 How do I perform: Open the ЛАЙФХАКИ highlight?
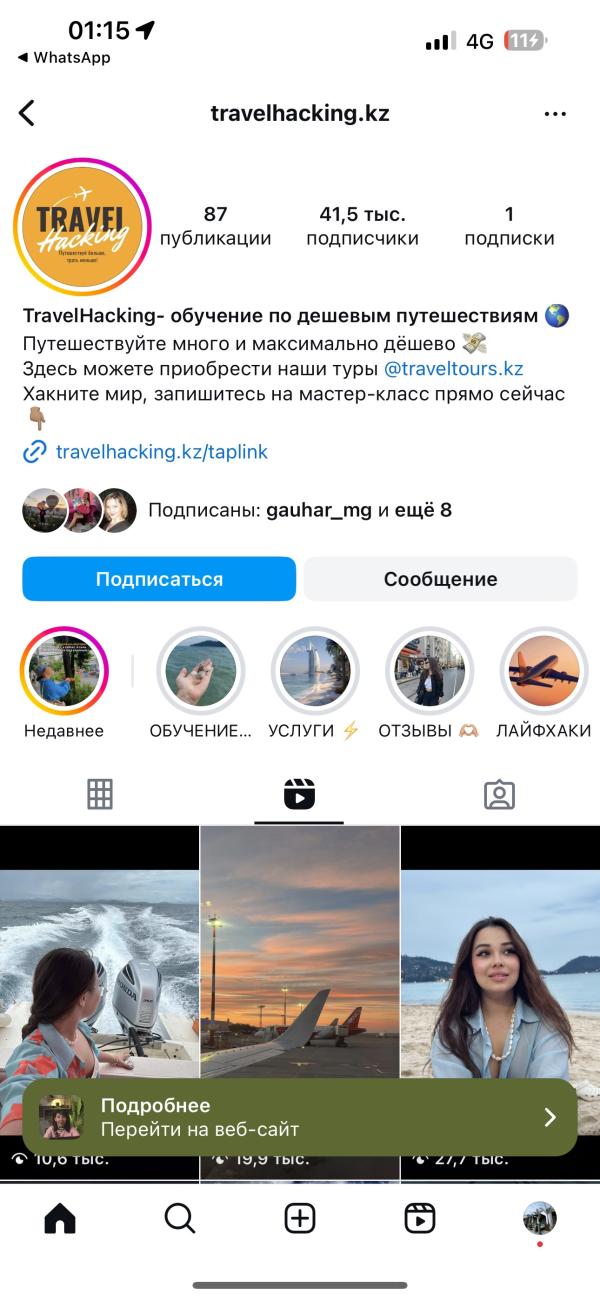coord(543,672)
